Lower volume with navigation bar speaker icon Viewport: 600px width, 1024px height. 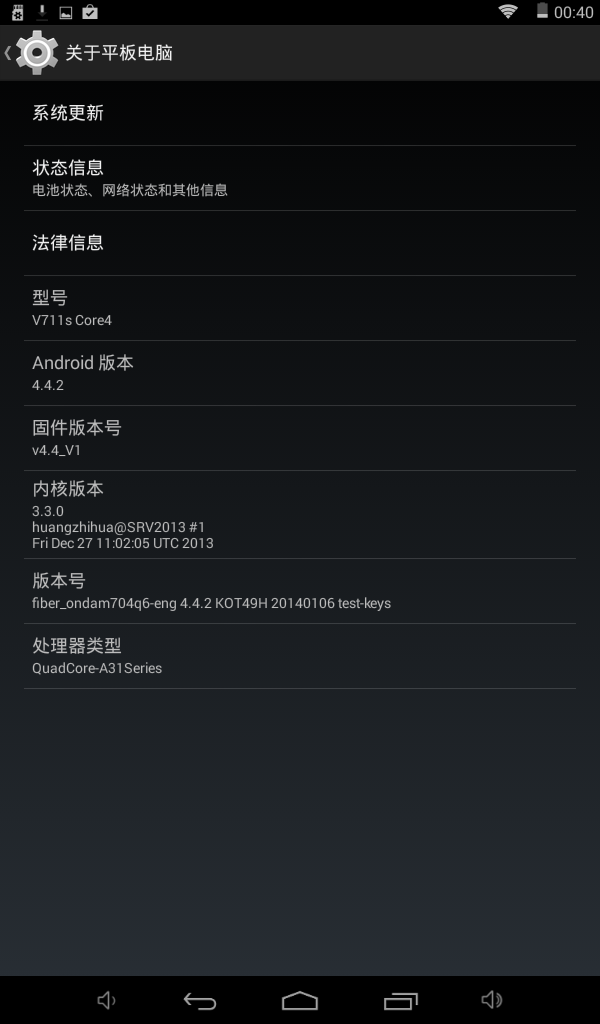(x=107, y=1000)
